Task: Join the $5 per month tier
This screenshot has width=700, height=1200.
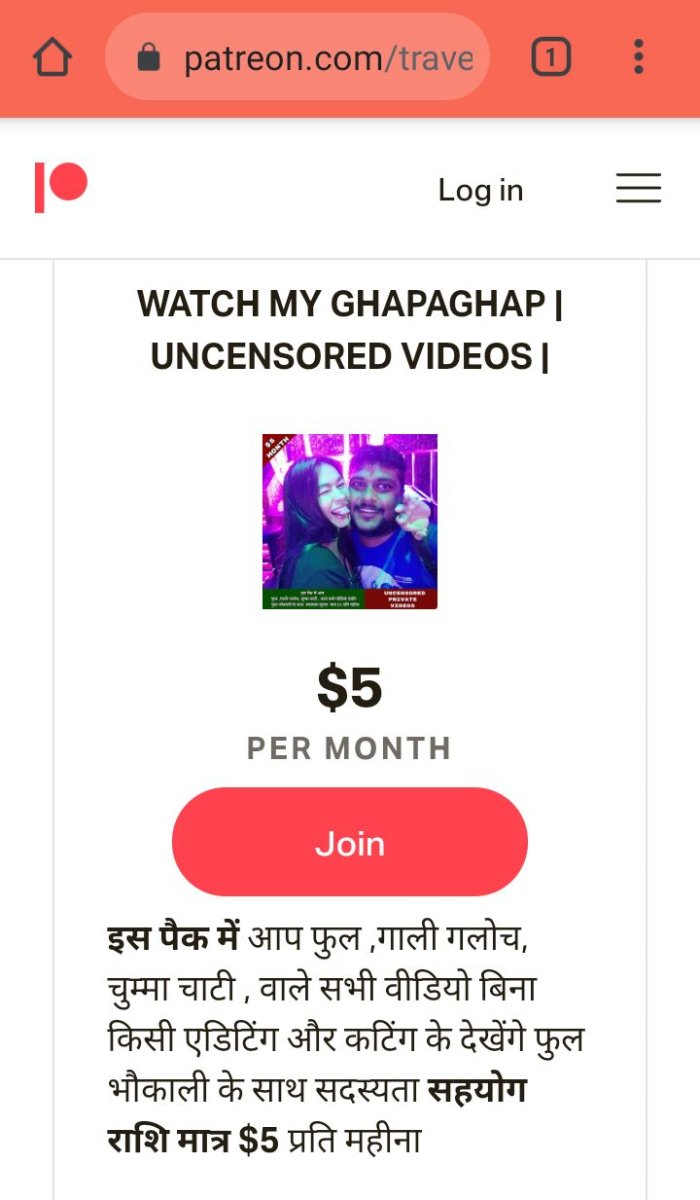Action: (350, 842)
